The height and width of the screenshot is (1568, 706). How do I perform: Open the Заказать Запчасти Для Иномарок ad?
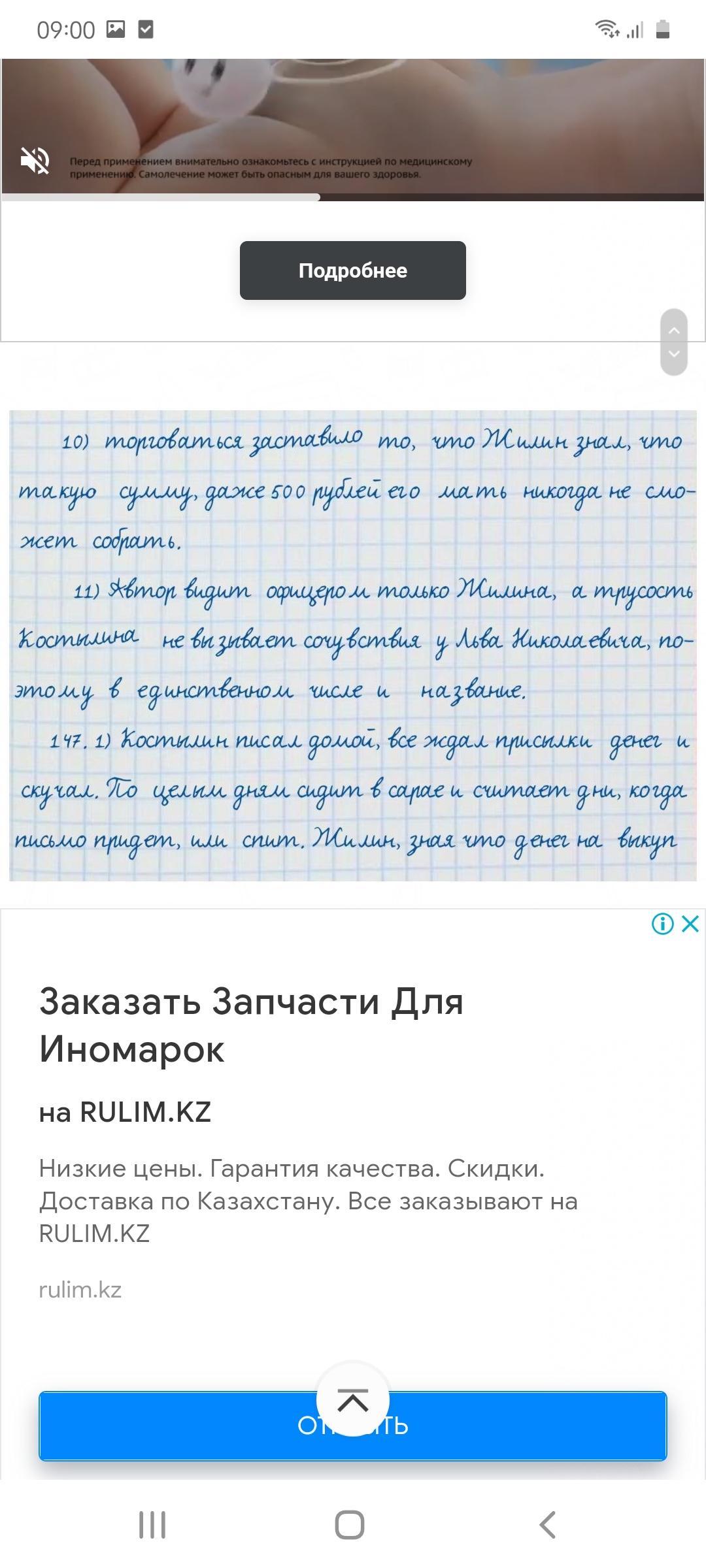(x=251, y=1024)
